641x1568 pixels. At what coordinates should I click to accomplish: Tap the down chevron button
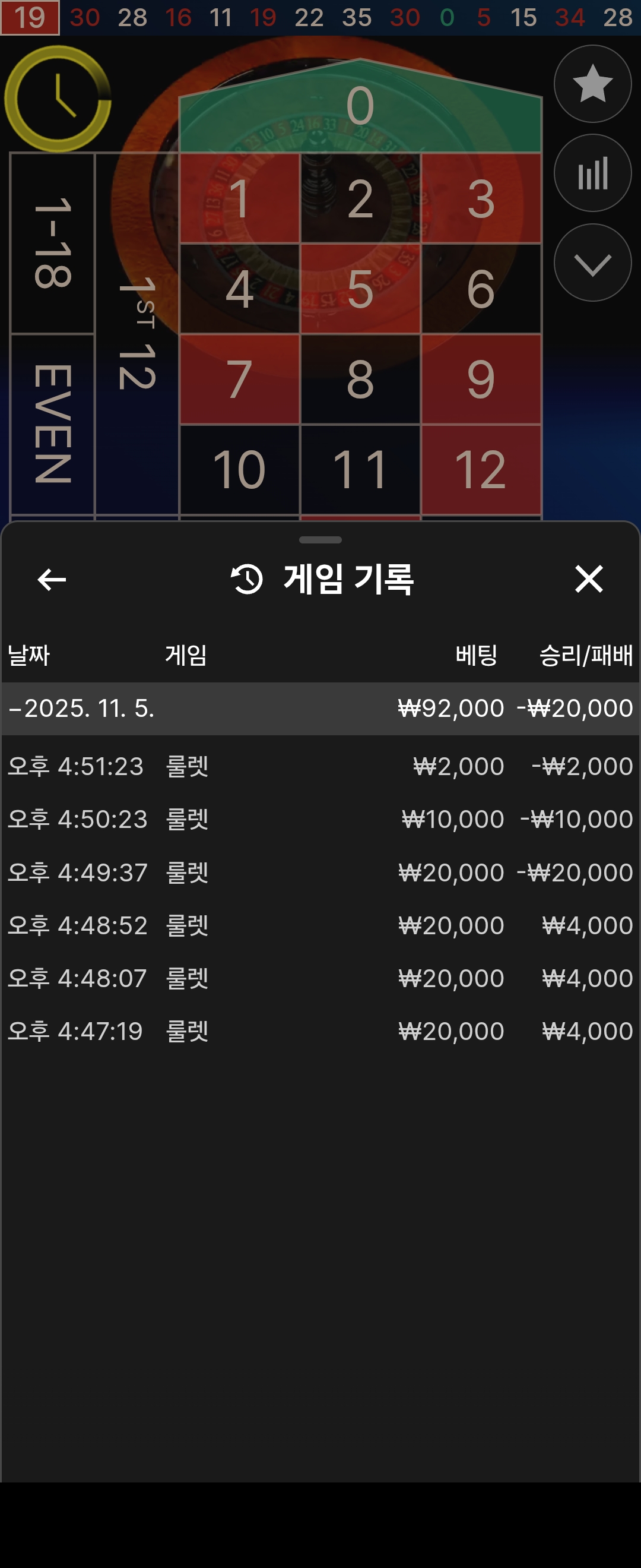click(x=592, y=263)
